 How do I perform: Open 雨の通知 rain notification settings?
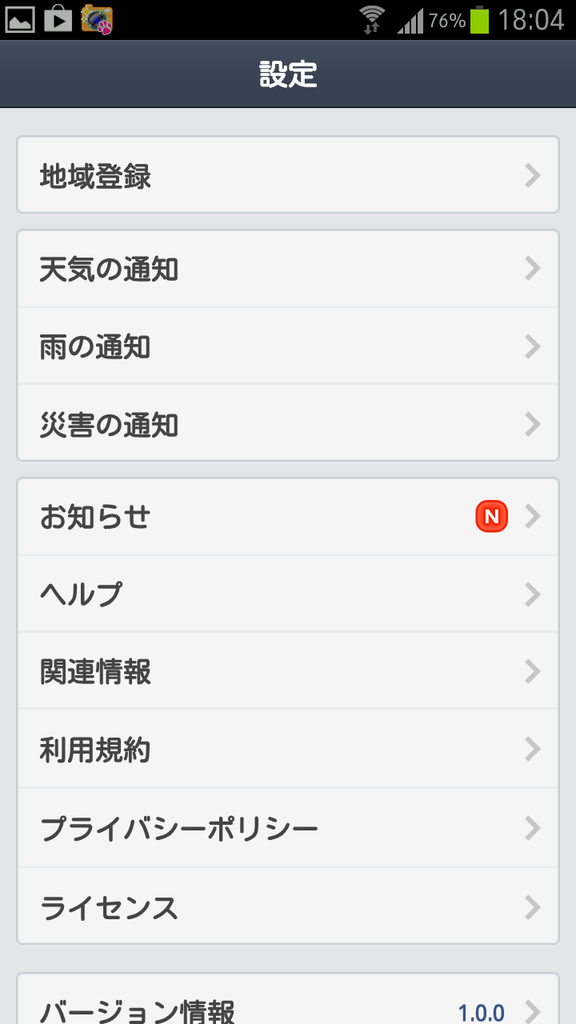tap(288, 345)
